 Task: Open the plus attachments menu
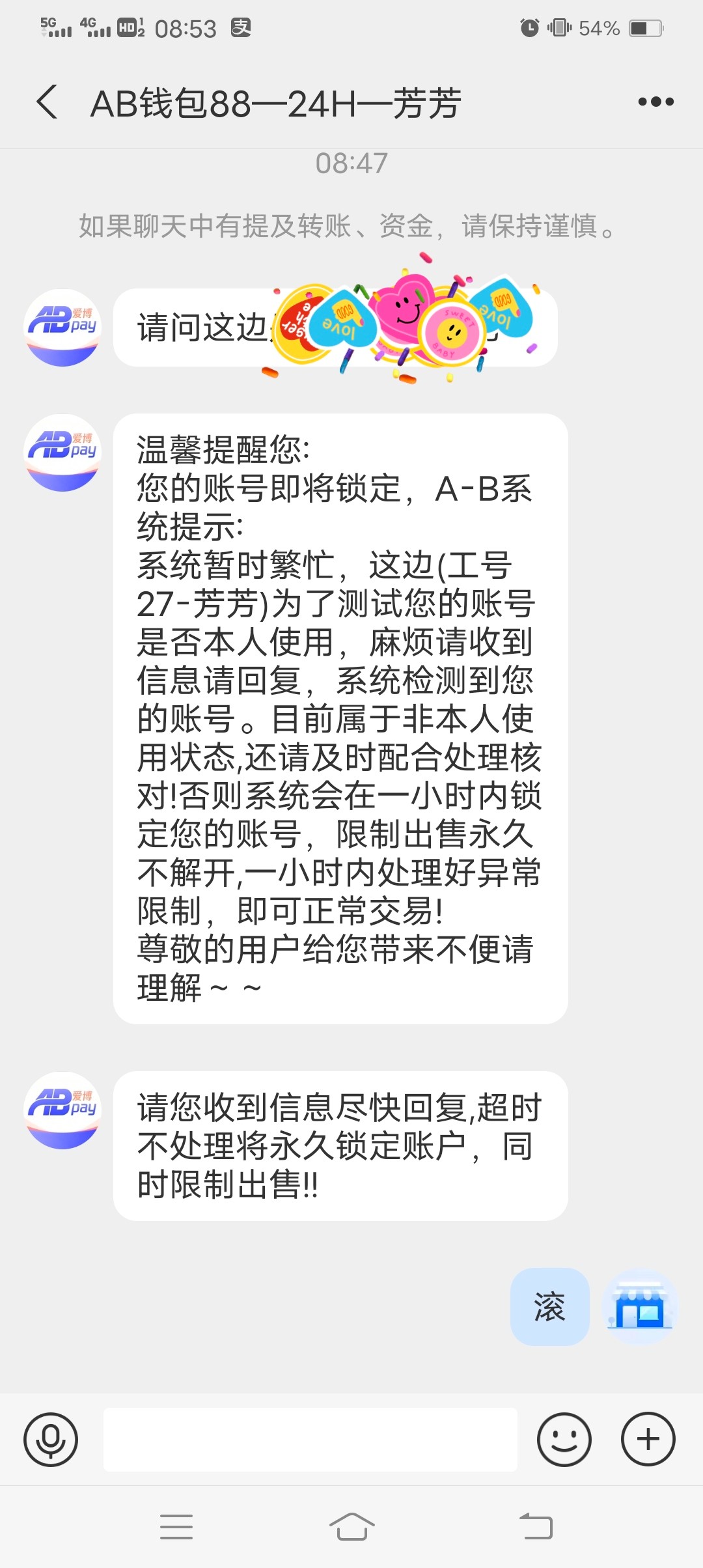pos(648,1440)
